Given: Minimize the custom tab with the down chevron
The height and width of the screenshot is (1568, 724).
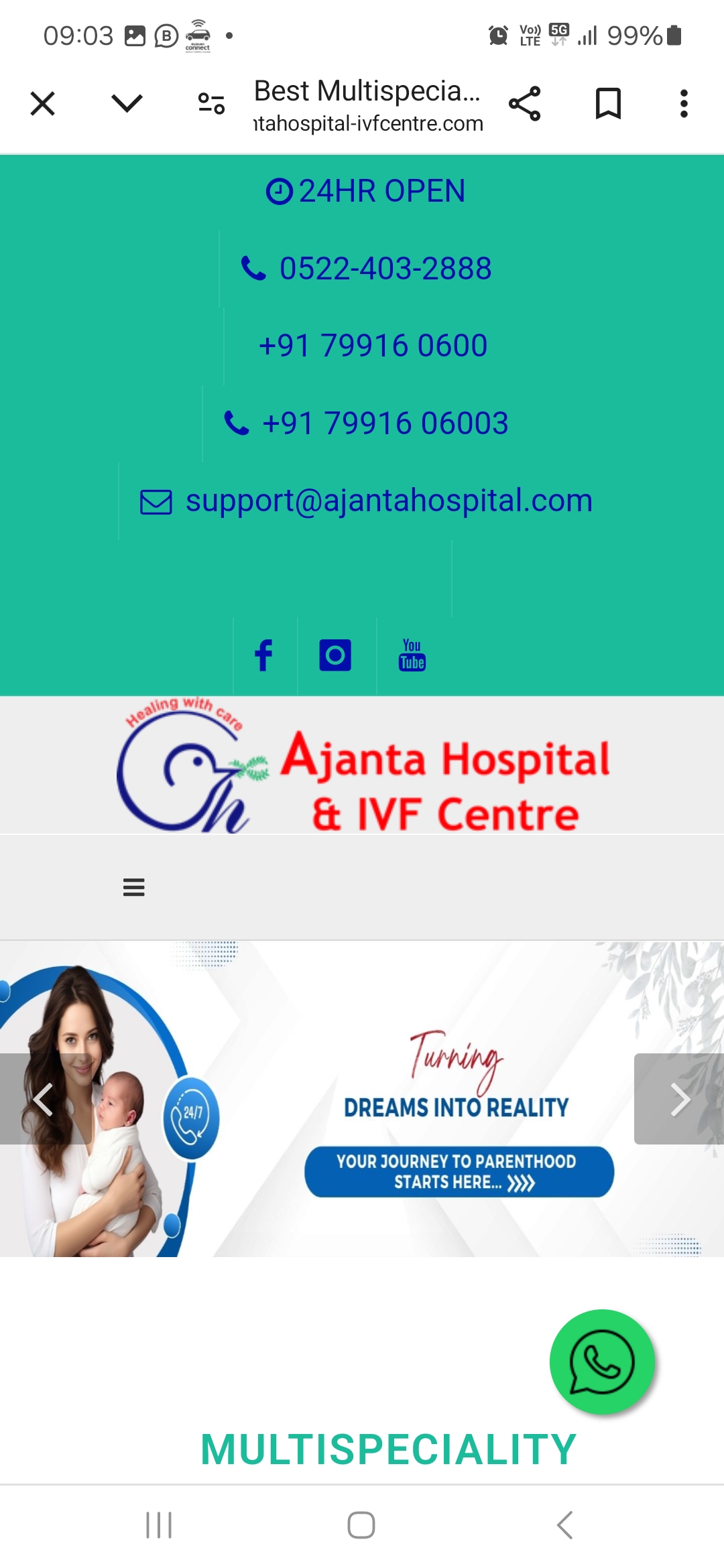Looking at the screenshot, I should pos(127,104).
